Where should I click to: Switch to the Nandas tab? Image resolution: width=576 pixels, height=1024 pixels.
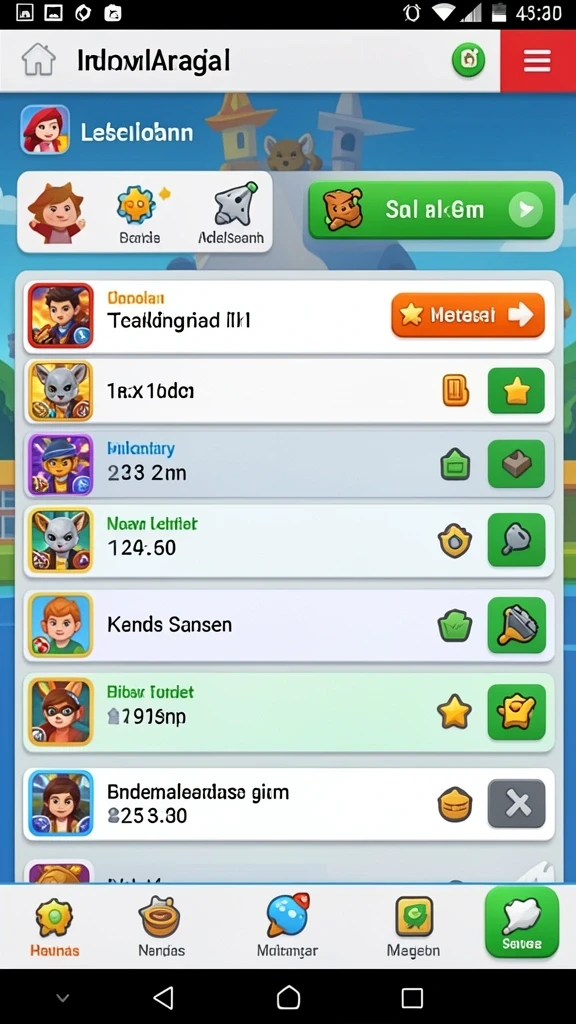click(161, 926)
